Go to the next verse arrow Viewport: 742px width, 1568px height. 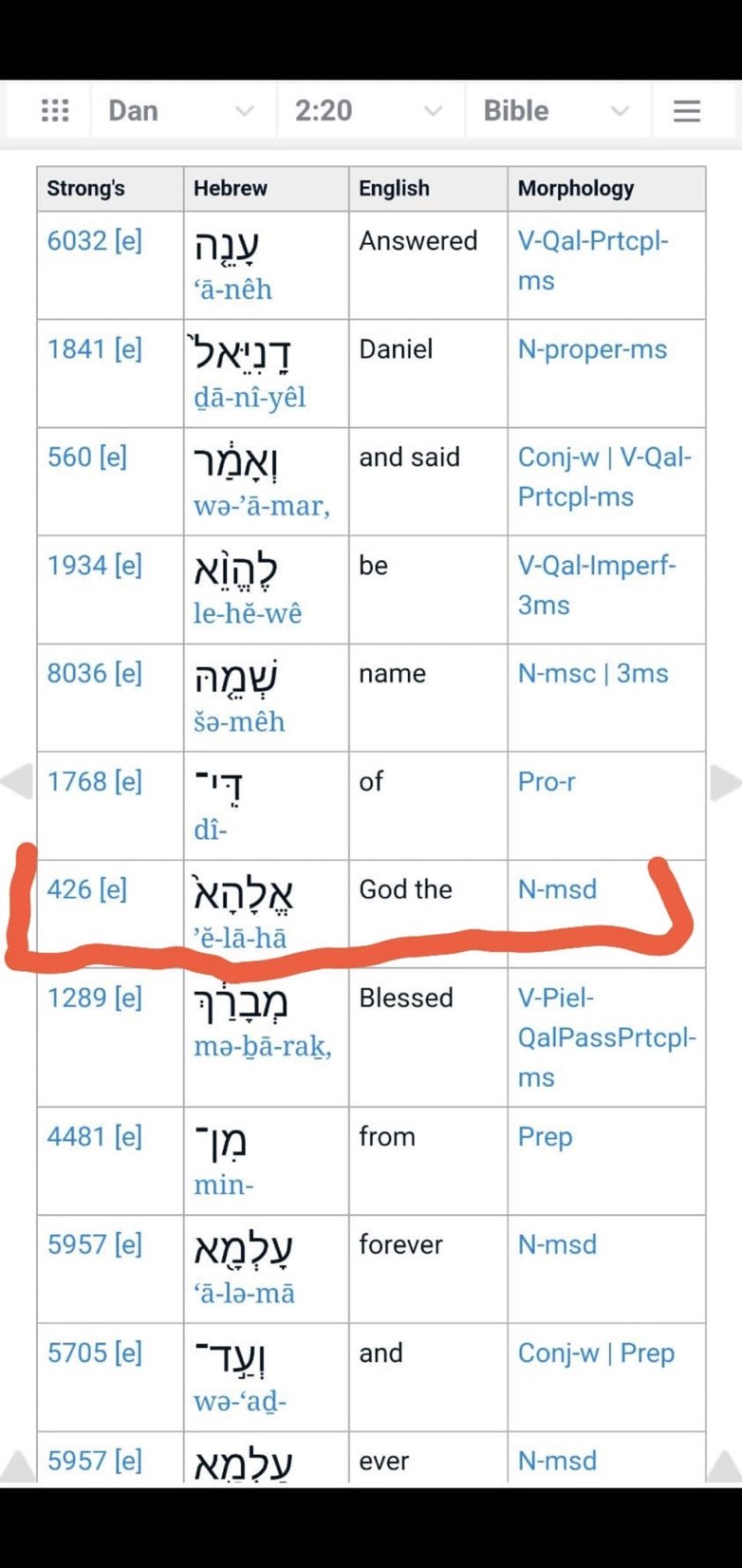pos(725,782)
